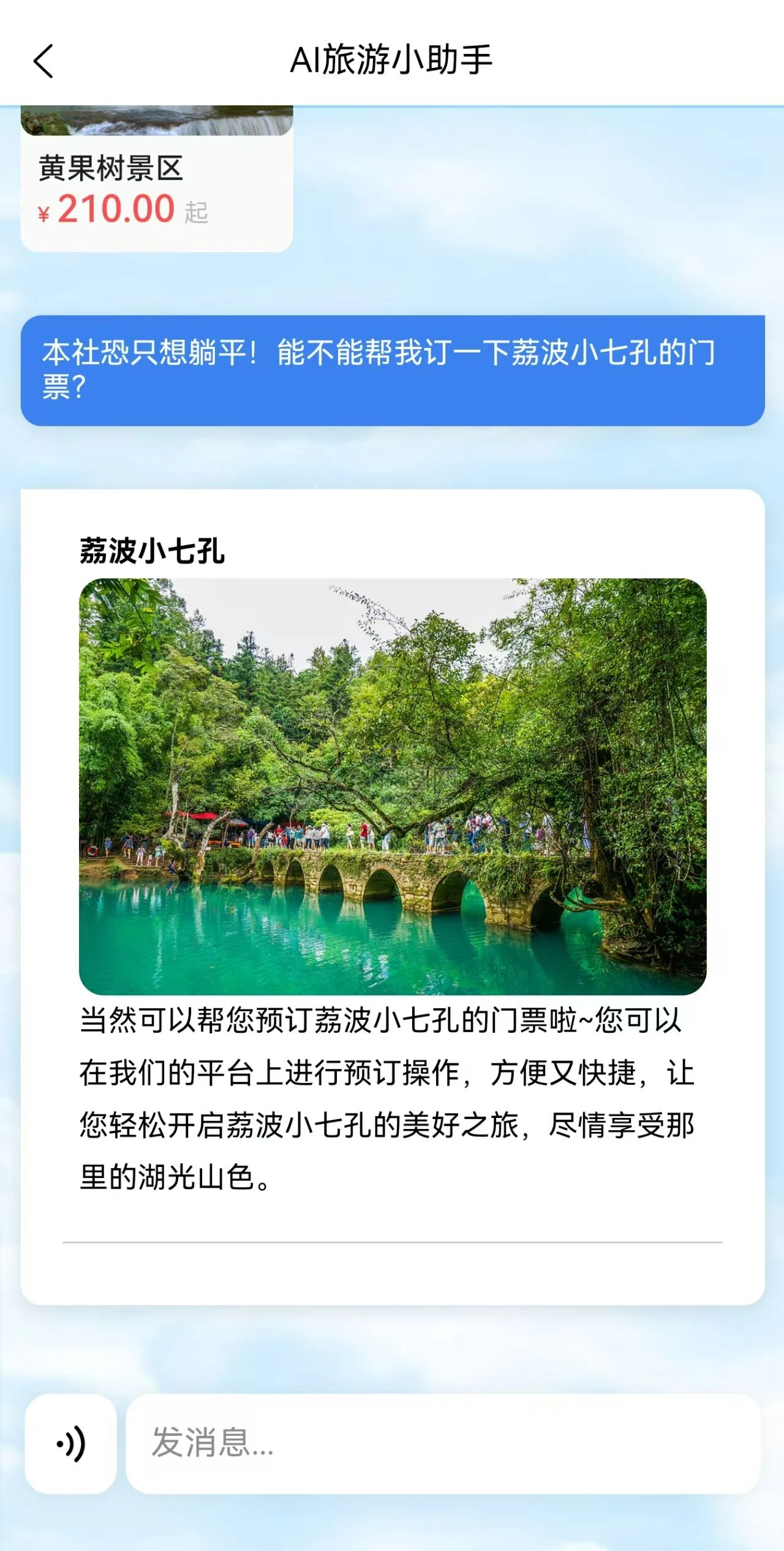Switch to voice input mode
784x1551 pixels.
(70, 1444)
